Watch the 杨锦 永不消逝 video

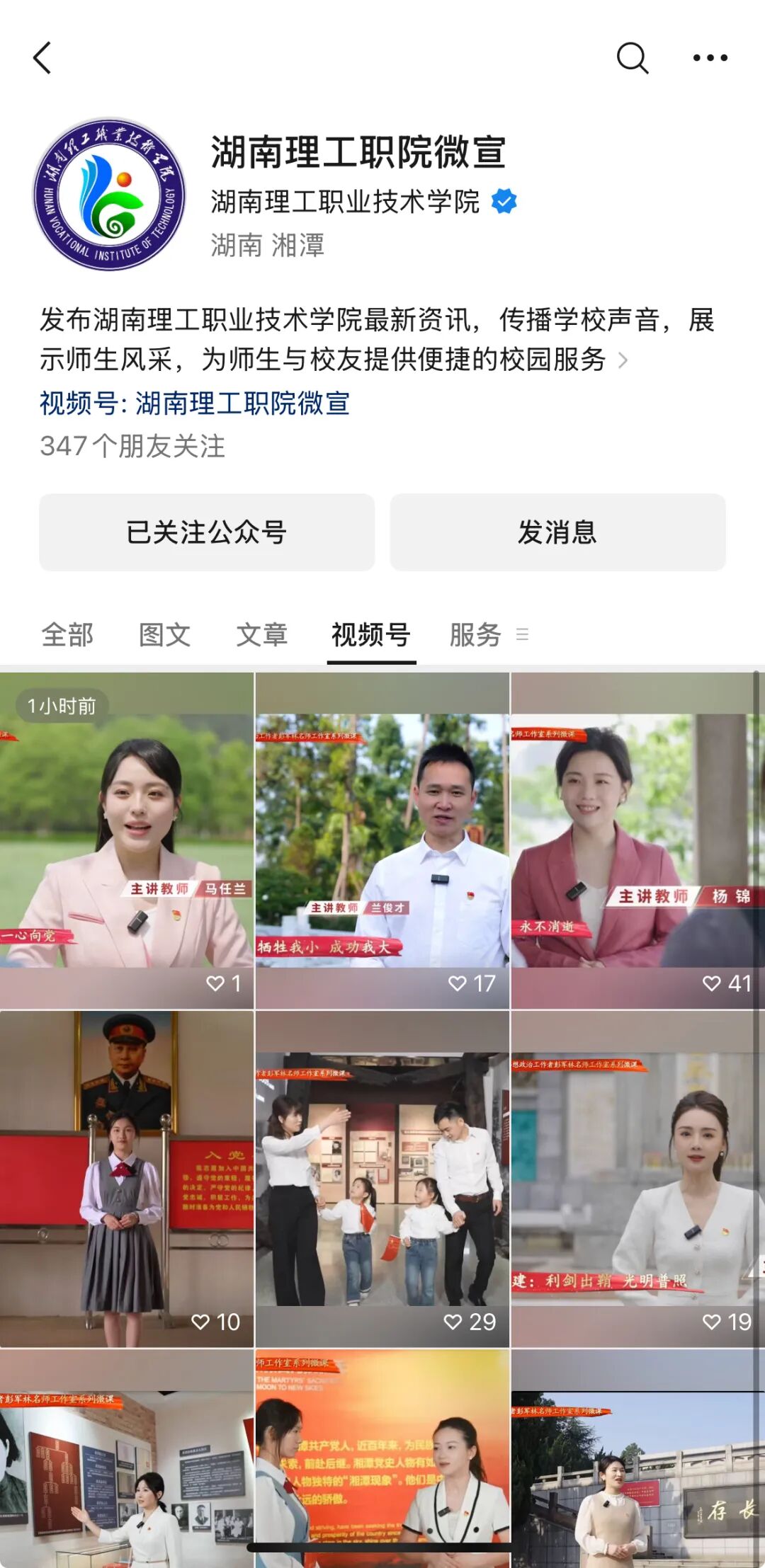[x=637, y=840]
